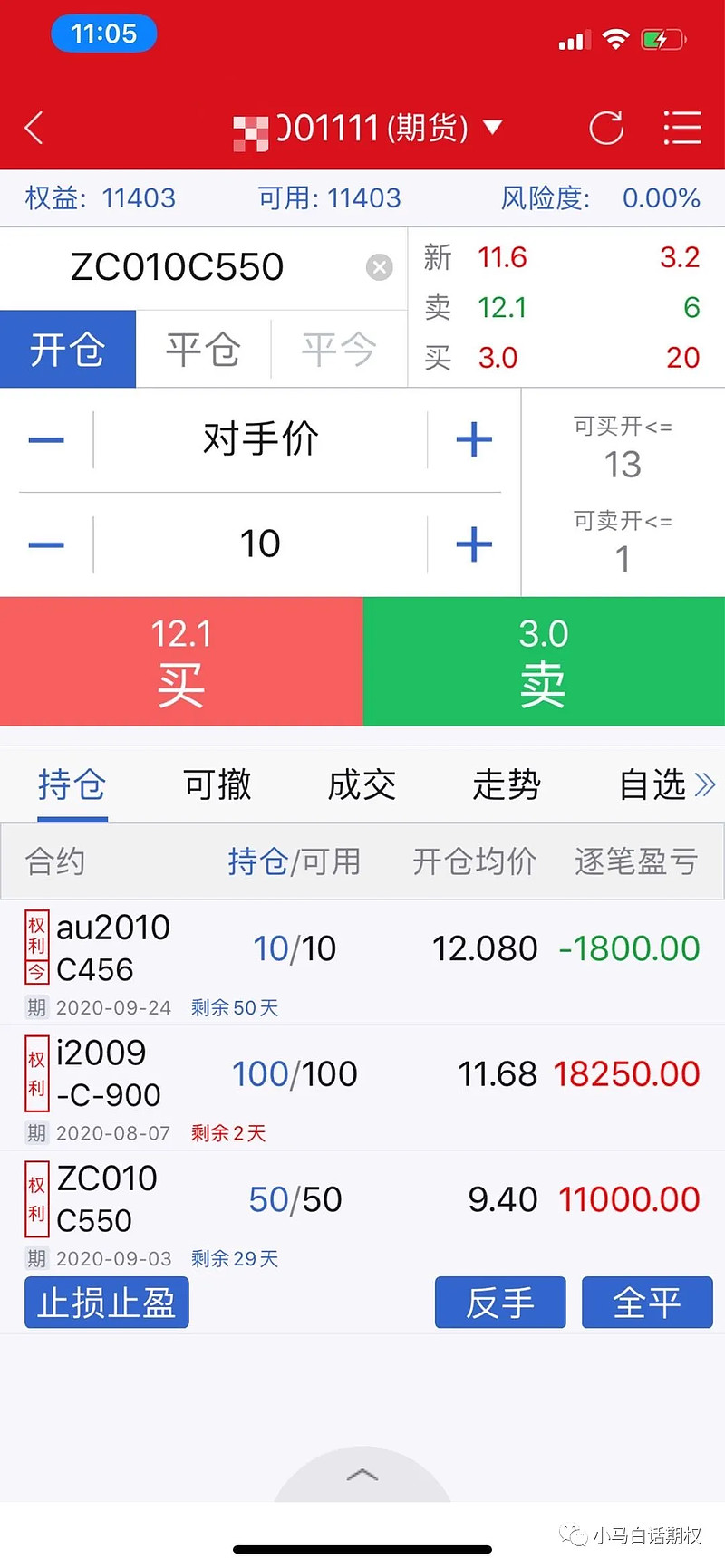Image resolution: width=725 pixels, height=1568 pixels.
Task: Tap the 对手价 price field
Action: coord(260,440)
